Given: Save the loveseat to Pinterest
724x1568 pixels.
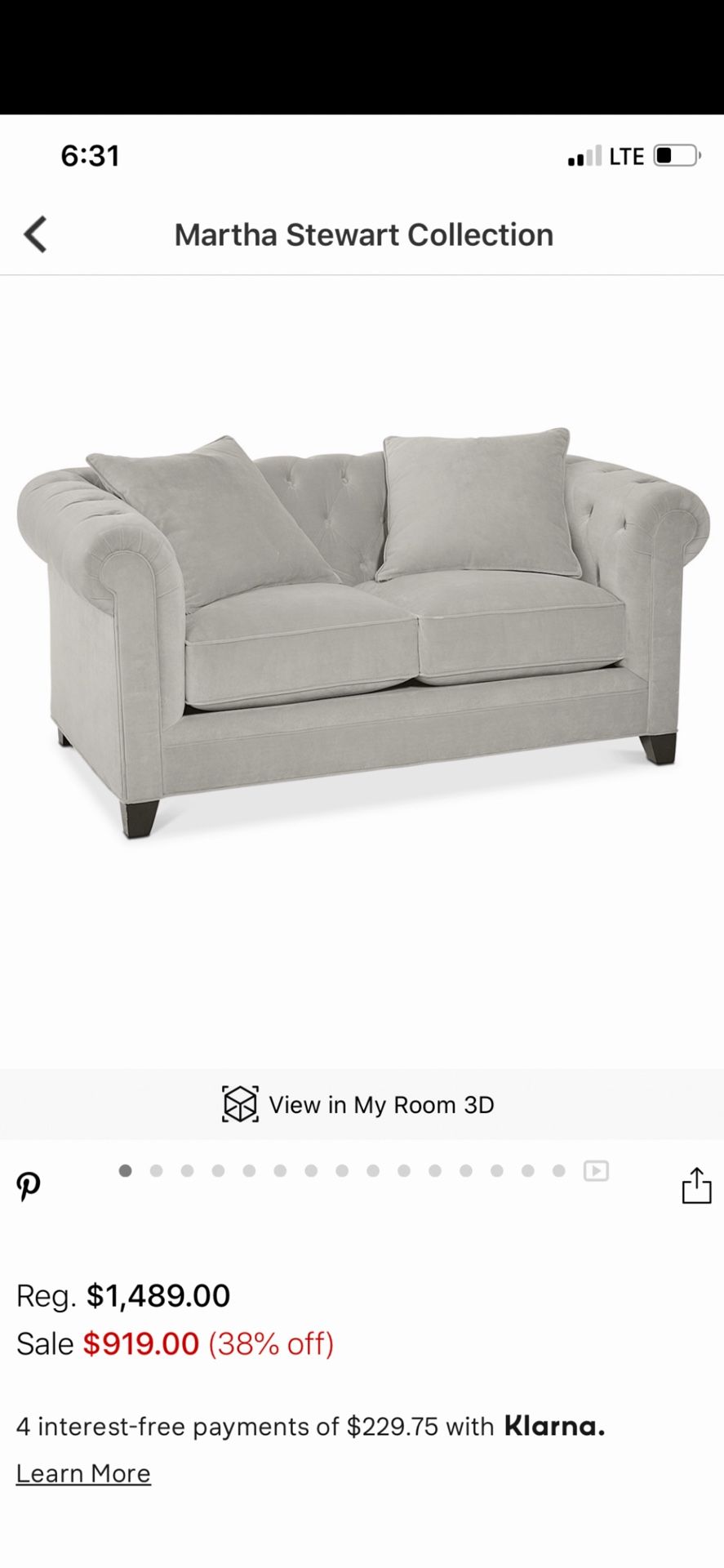Looking at the screenshot, I should click(x=29, y=1187).
